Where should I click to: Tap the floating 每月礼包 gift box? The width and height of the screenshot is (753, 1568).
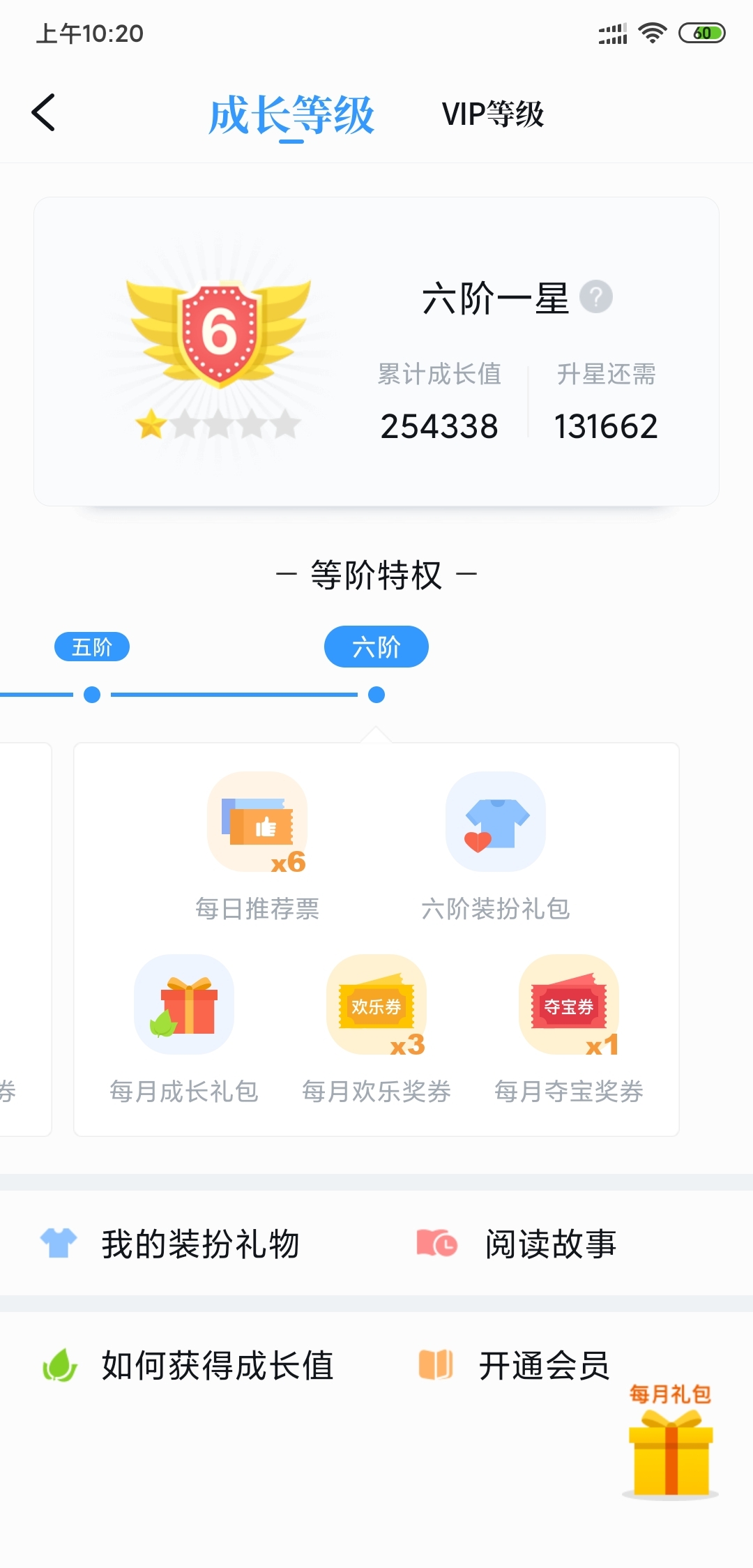(x=670, y=1445)
